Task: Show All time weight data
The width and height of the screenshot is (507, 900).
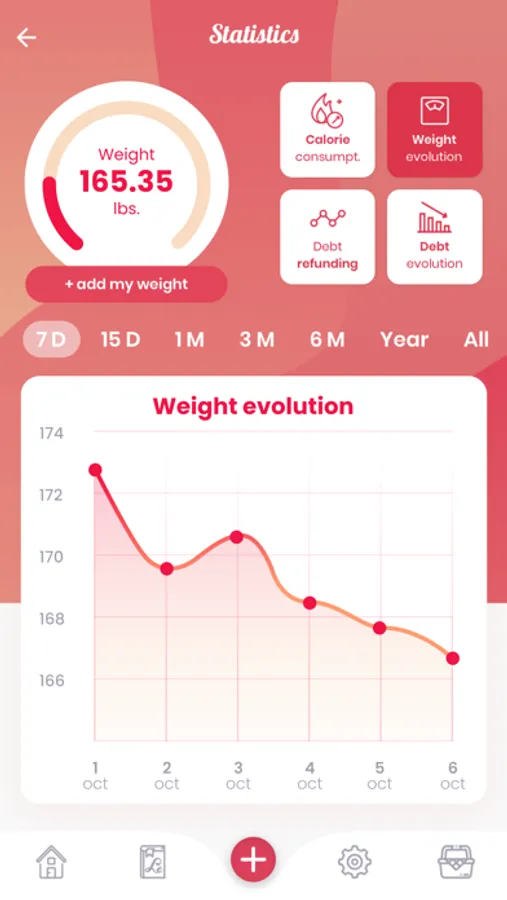Action: 476,340
